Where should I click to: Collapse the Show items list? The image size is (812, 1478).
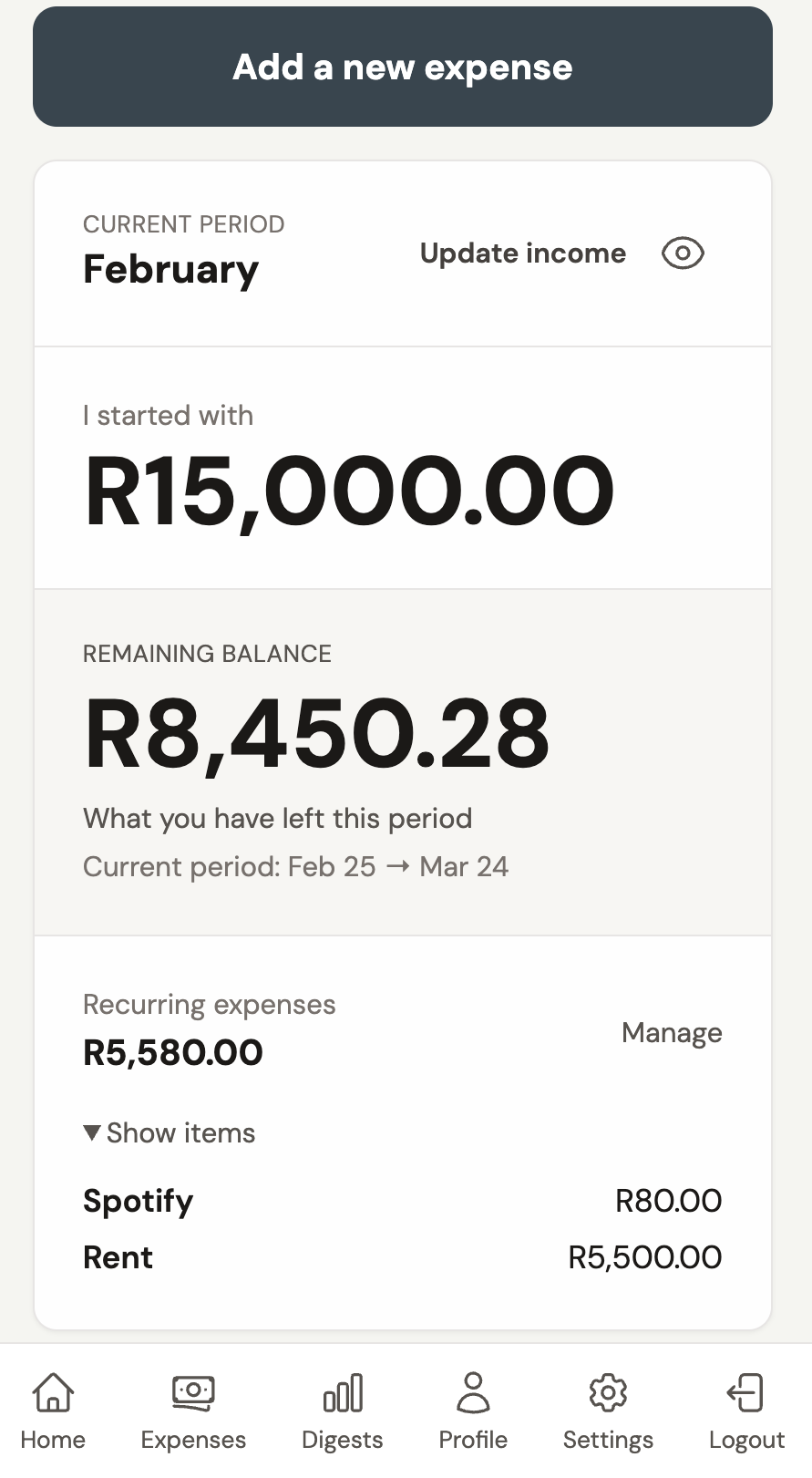click(x=169, y=1132)
